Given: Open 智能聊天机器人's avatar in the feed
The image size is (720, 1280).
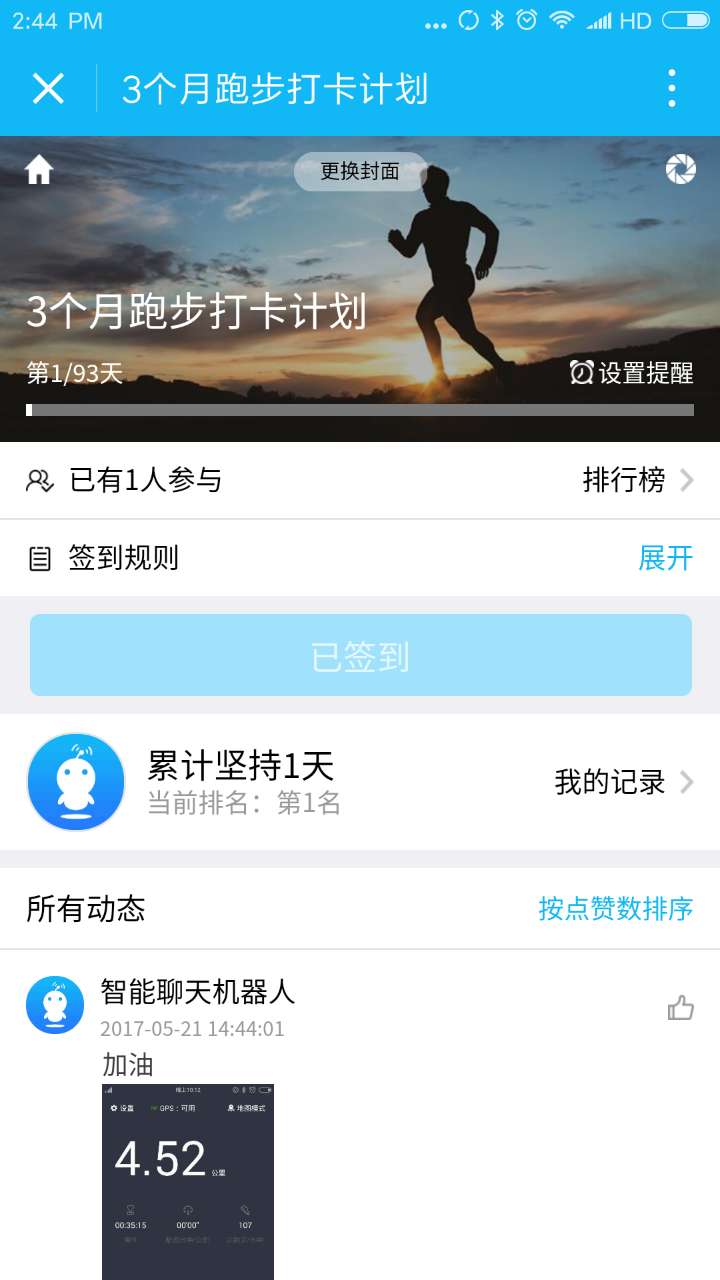Looking at the screenshot, I should [x=55, y=1005].
